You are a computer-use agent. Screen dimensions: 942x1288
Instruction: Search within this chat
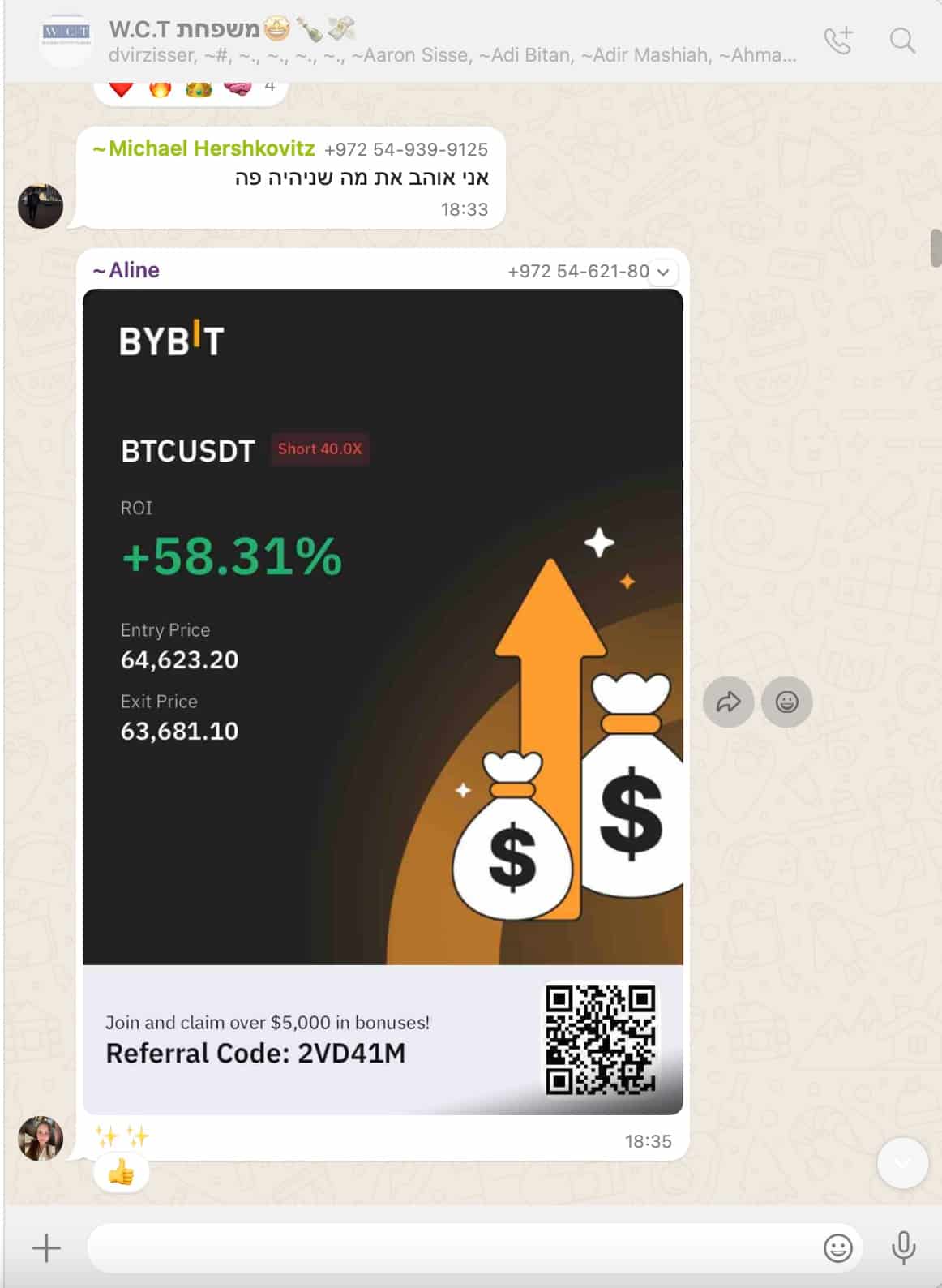click(x=901, y=40)
